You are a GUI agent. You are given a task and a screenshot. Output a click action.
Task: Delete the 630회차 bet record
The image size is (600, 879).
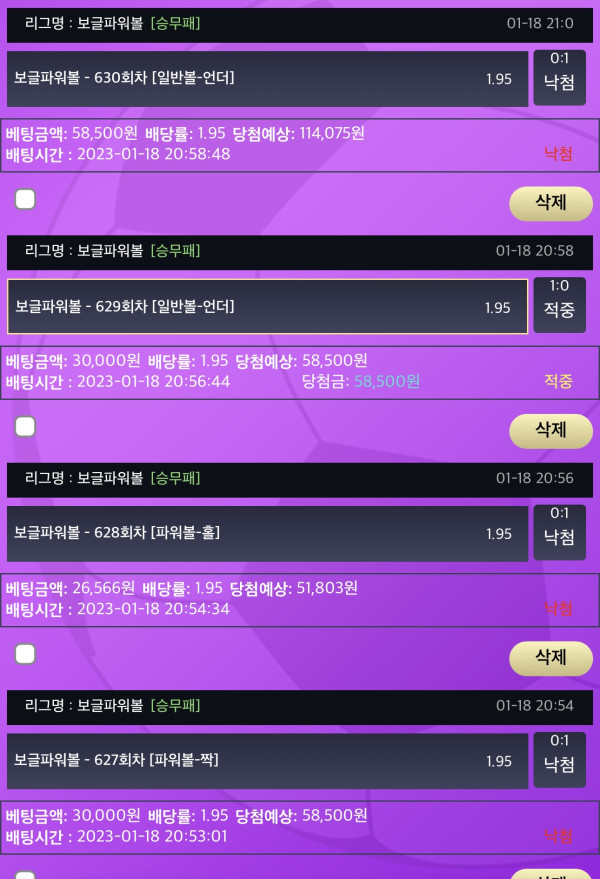[x=551, y=203]
